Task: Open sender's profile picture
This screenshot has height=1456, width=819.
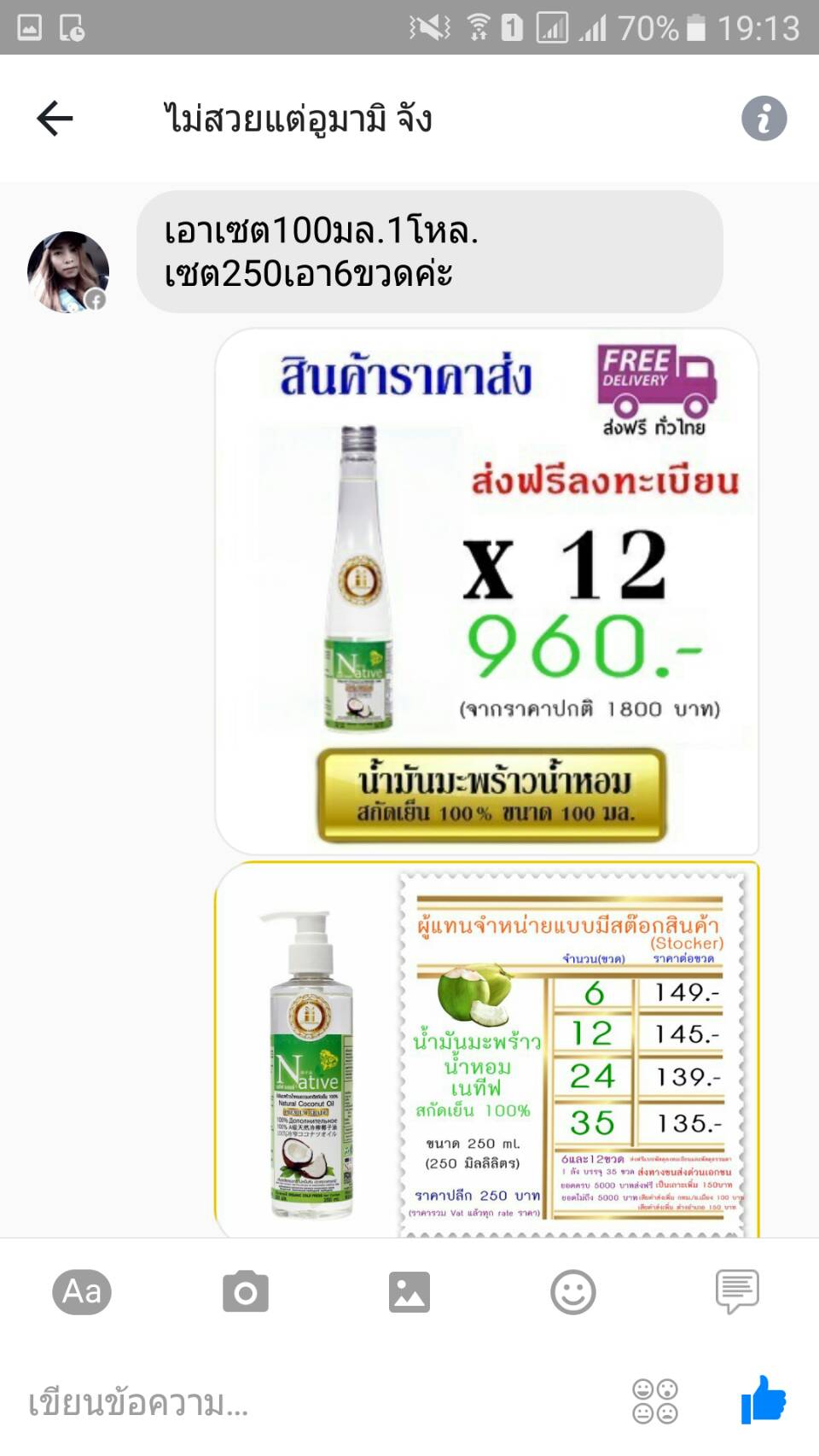Action: [68, 272]
